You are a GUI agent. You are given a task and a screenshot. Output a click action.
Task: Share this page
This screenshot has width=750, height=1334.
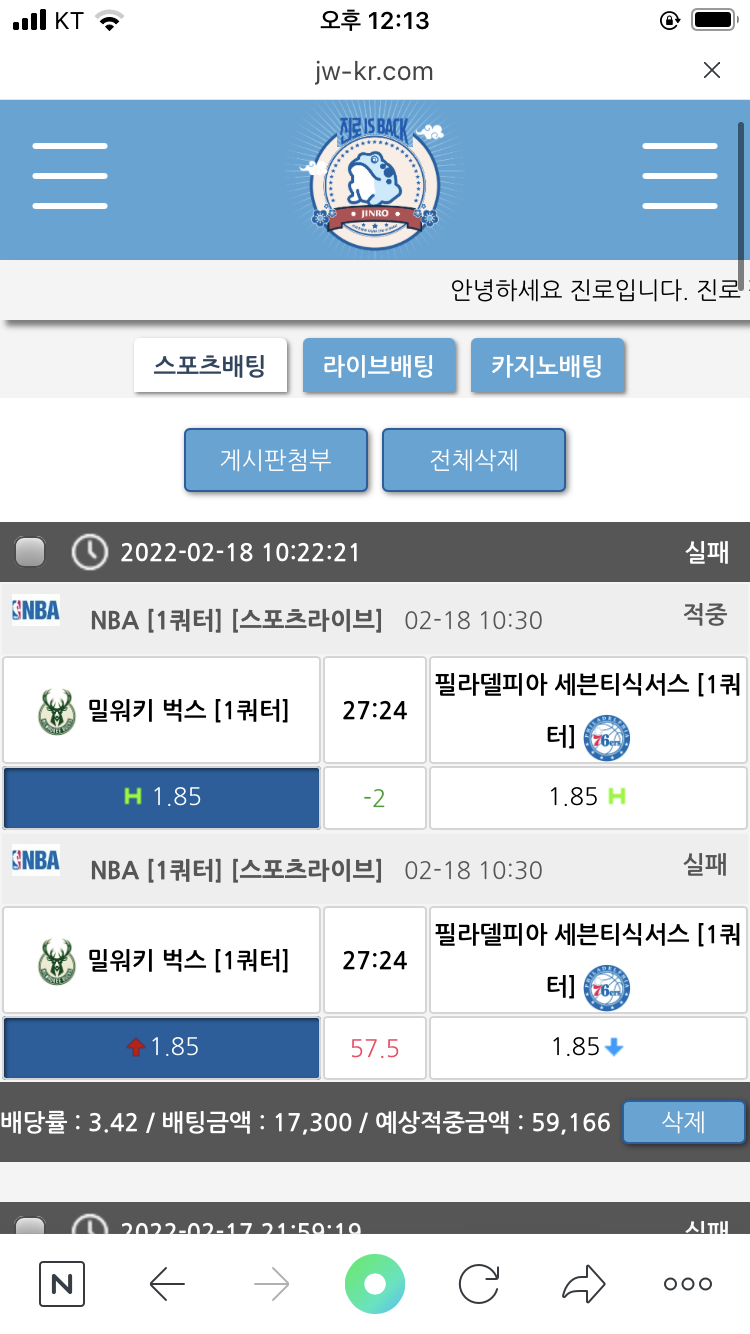[584, 1284]
